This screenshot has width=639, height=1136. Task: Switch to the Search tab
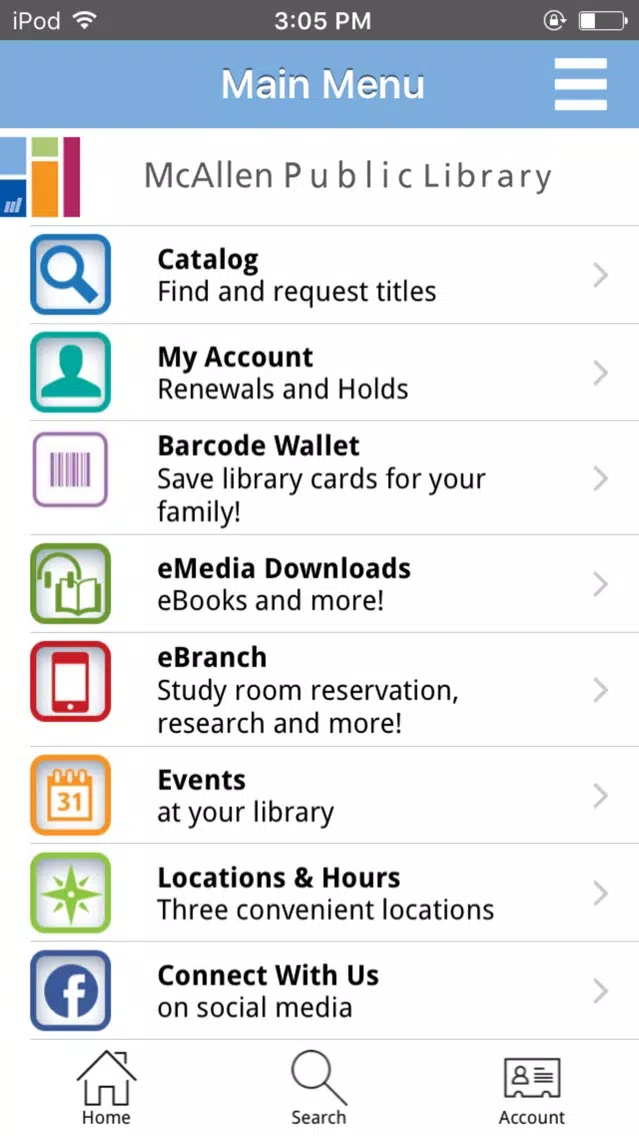319,1087
